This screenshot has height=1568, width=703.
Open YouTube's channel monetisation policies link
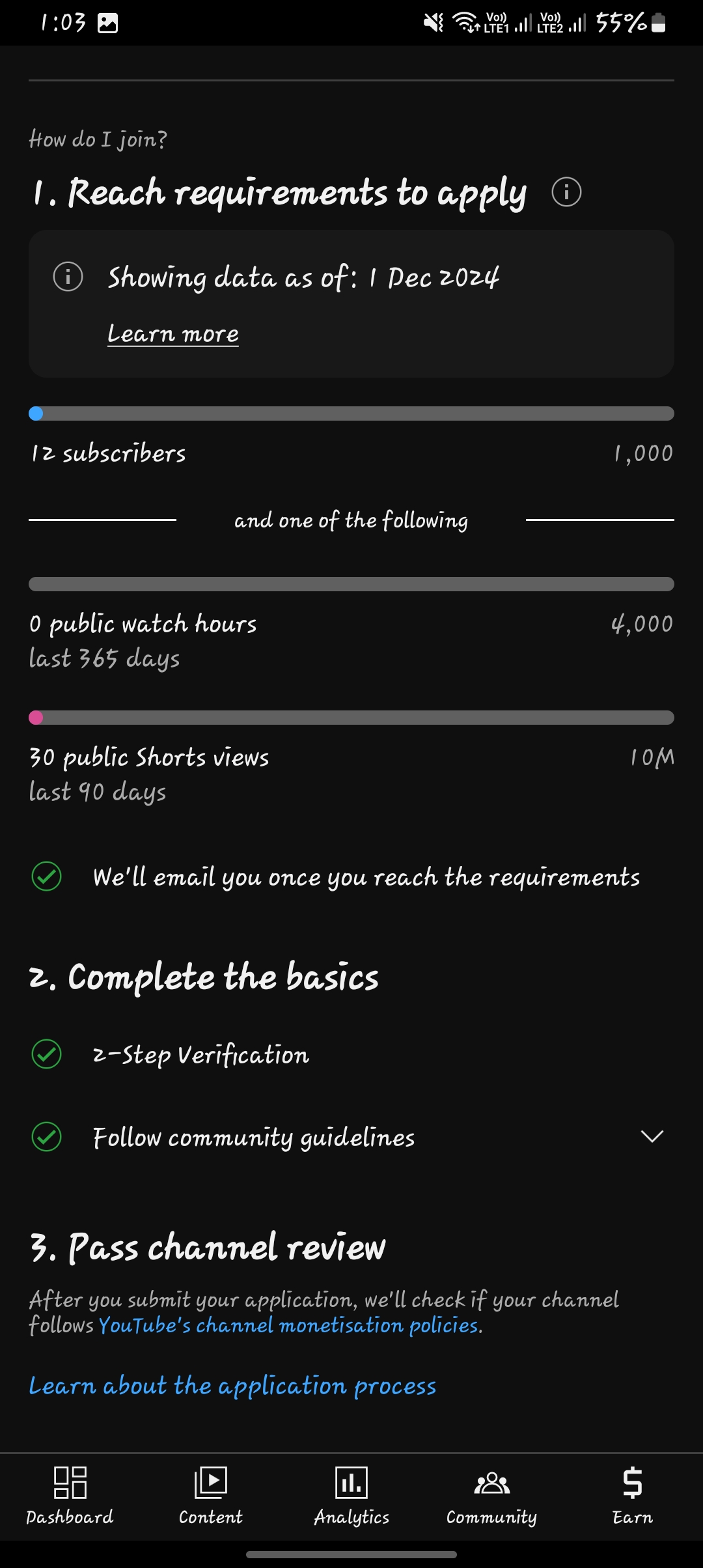pyautogui.click(x=290, y=1325)
